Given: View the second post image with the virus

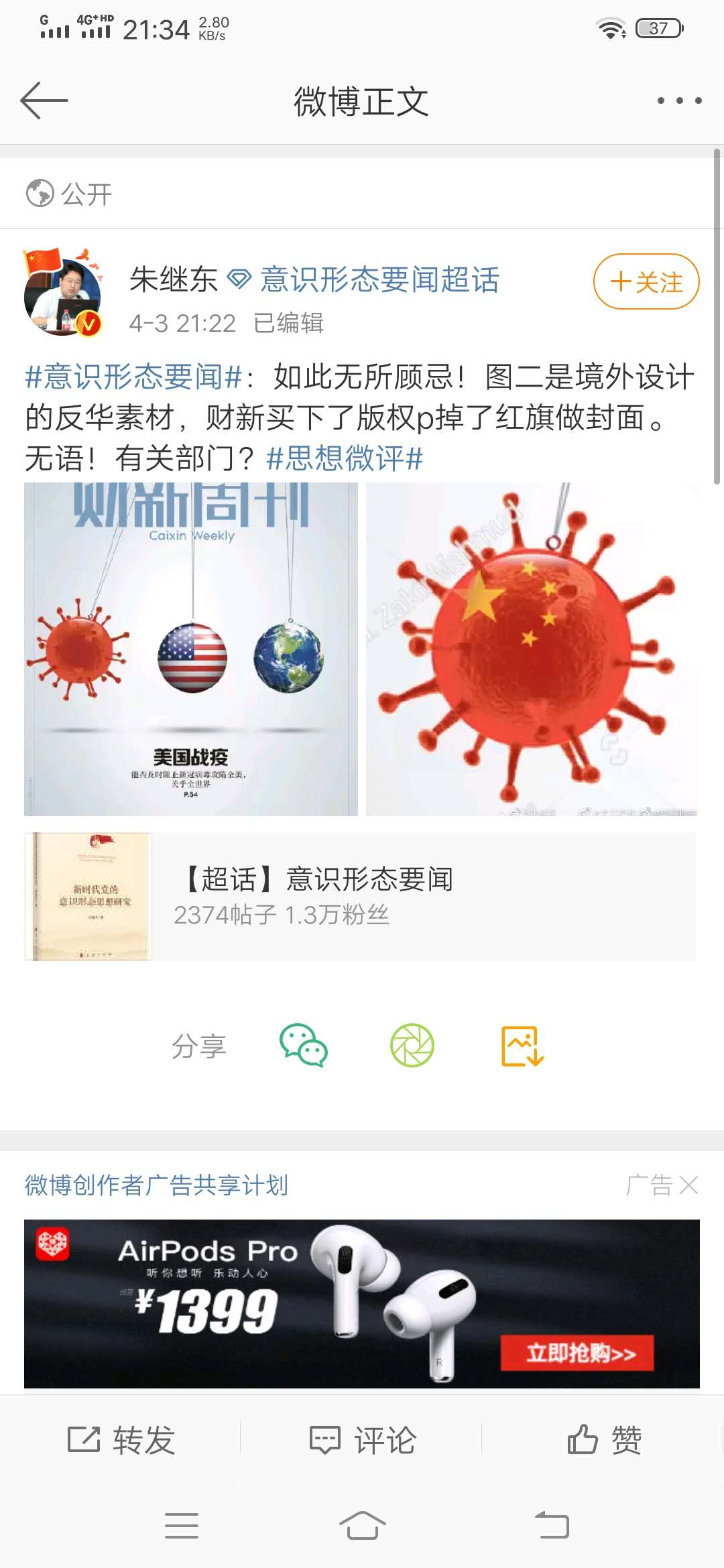Looking at the screenshot, I should 532,649.
